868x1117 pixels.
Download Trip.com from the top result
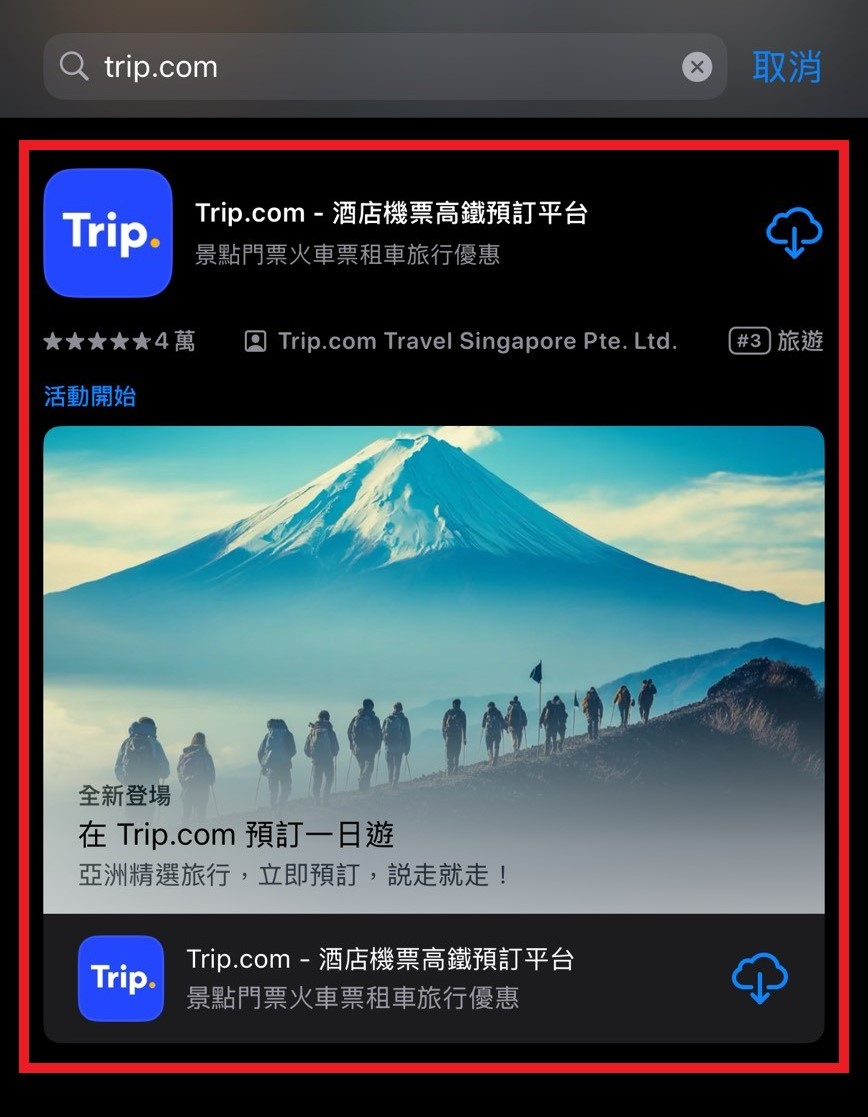794,234
